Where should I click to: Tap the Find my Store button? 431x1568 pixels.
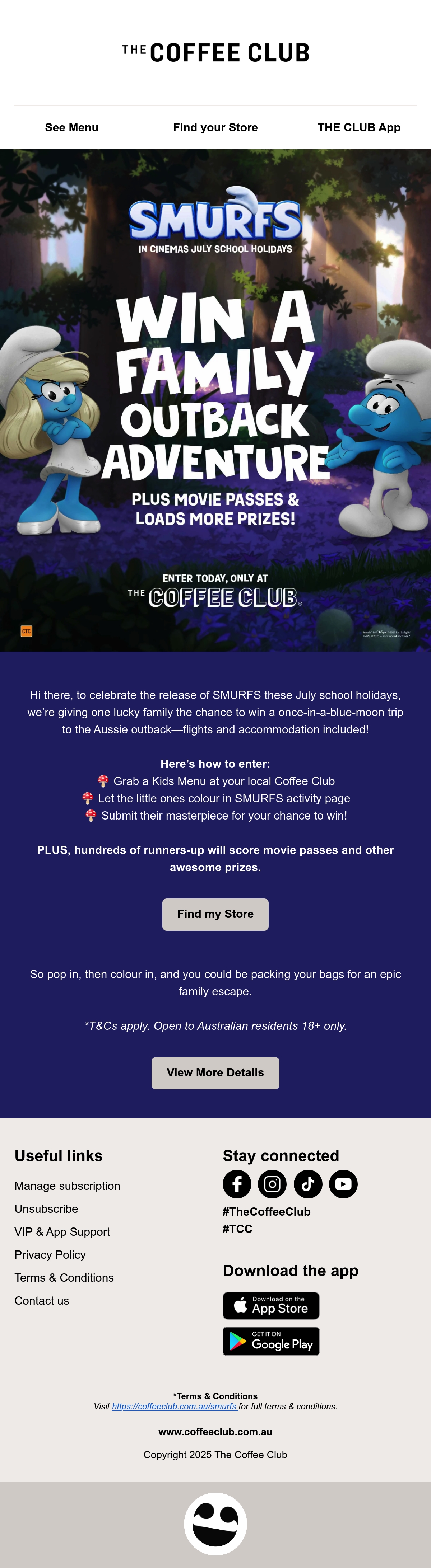[215, 914]
